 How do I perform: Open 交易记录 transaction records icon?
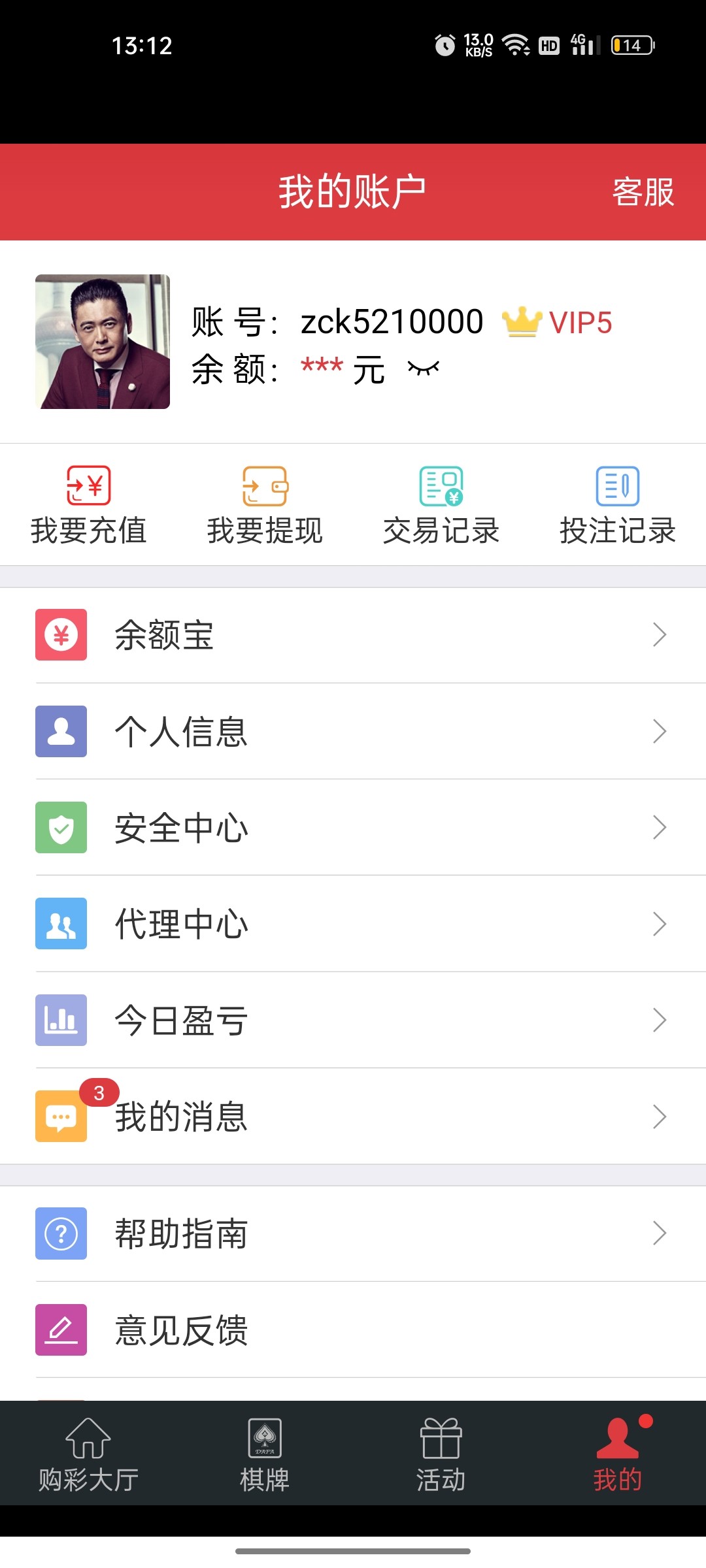(x=441, y=486)
